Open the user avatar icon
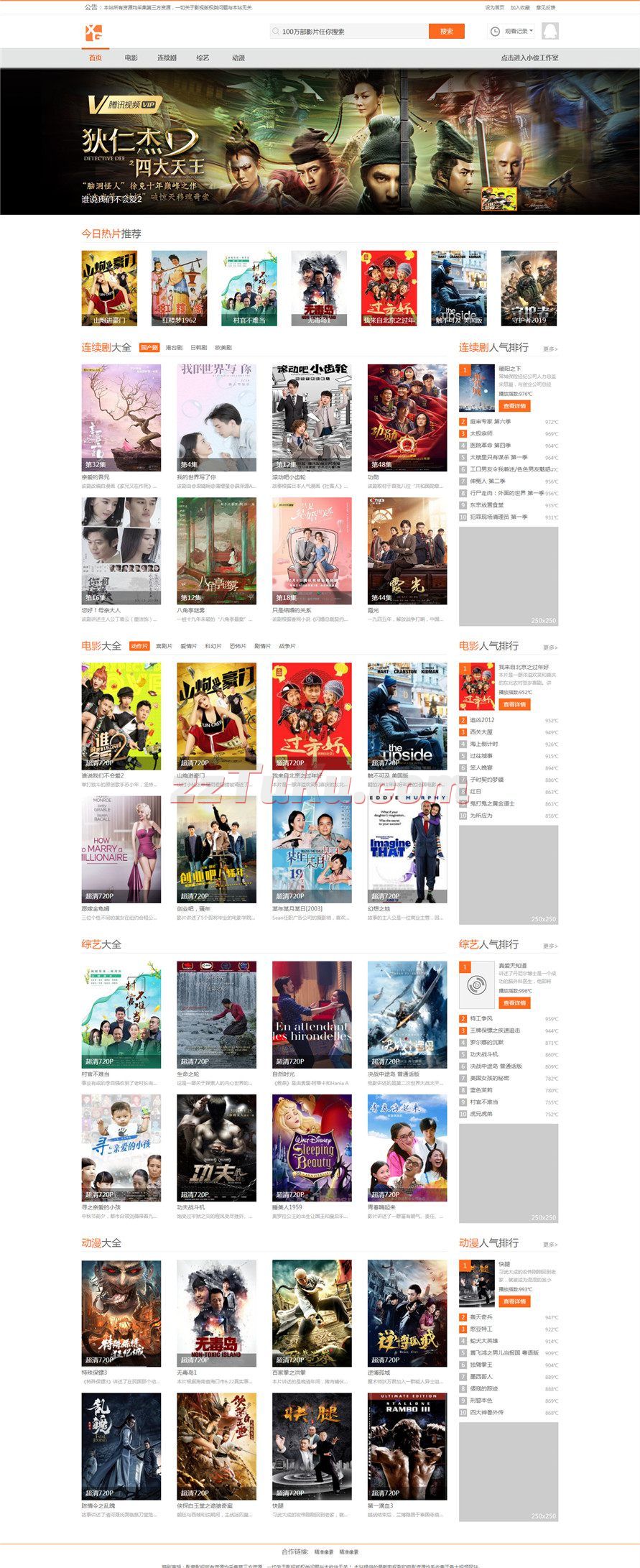 549,31
